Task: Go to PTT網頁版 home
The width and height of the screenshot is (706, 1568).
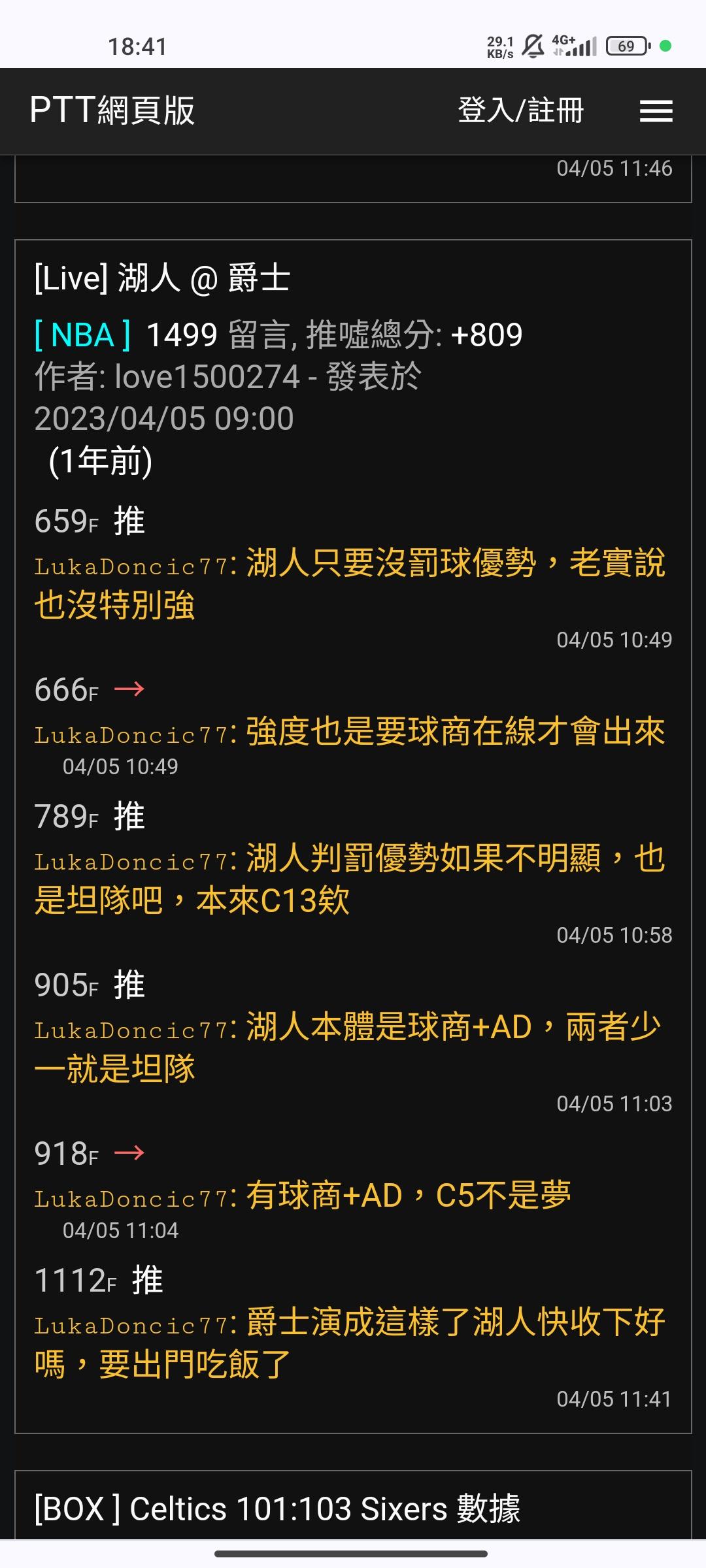Action: click(112, 110)
